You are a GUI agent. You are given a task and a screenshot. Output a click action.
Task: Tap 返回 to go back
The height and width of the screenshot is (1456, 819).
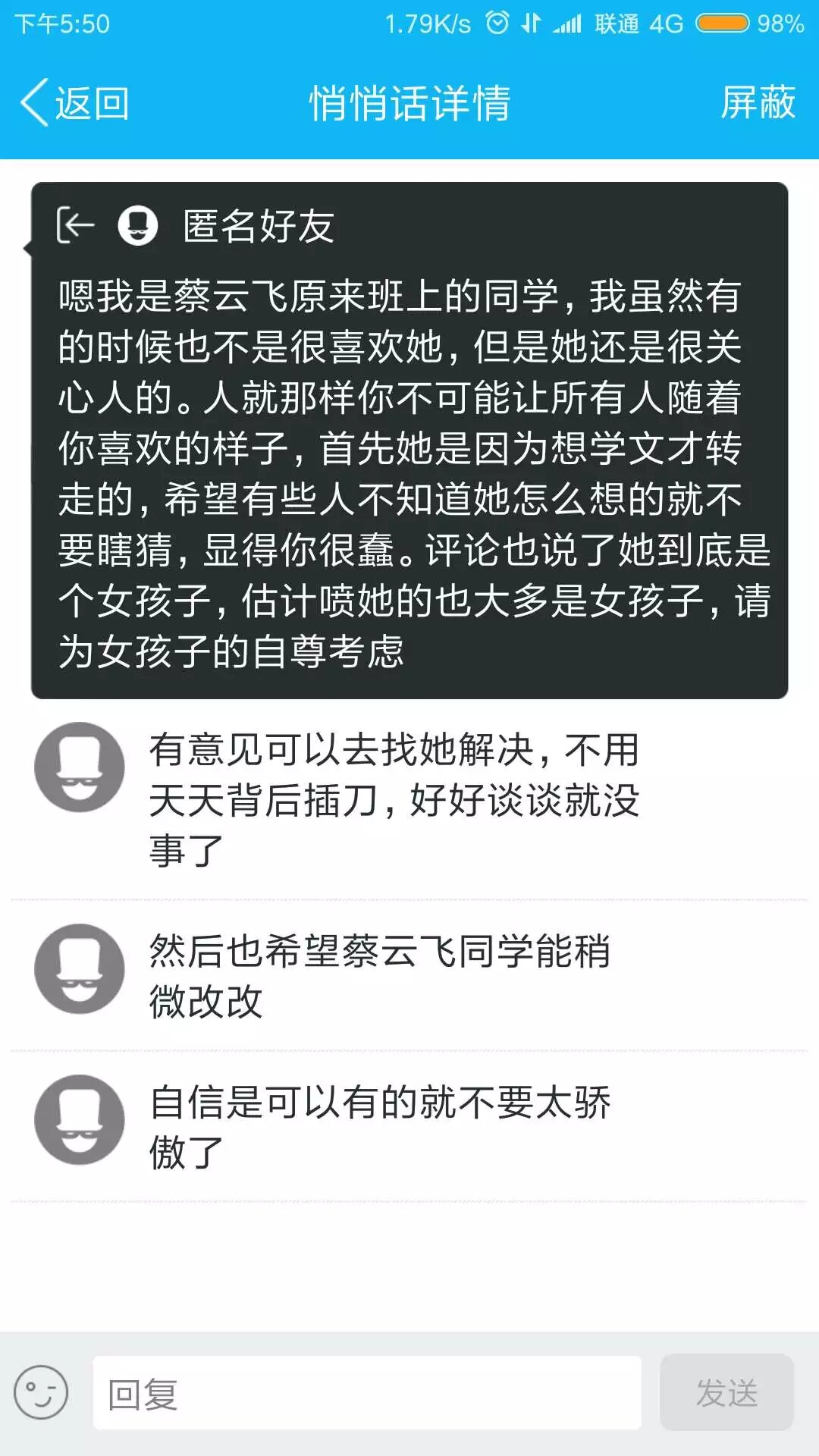point(76,103)
